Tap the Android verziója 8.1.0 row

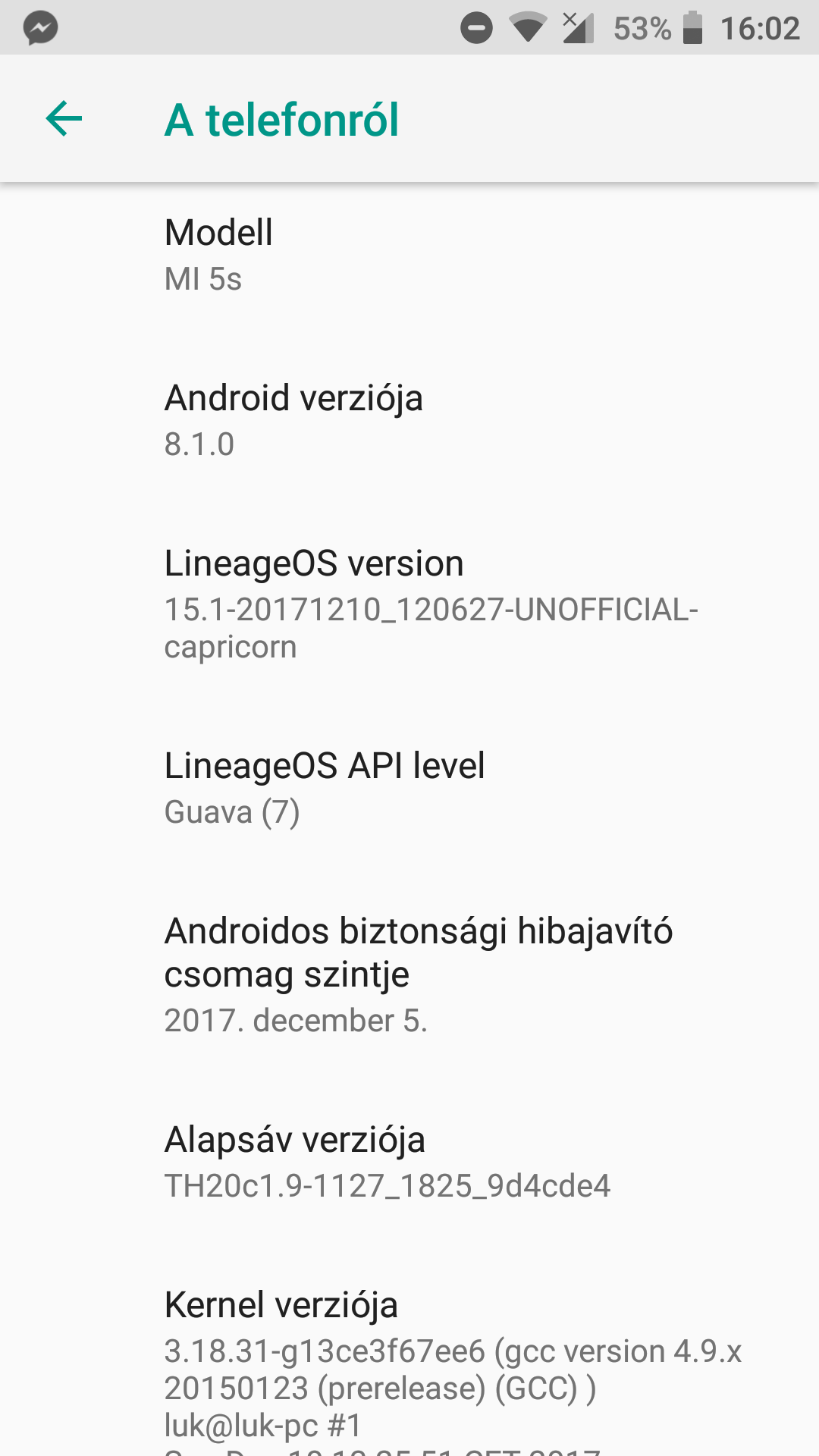pos(409,420)
